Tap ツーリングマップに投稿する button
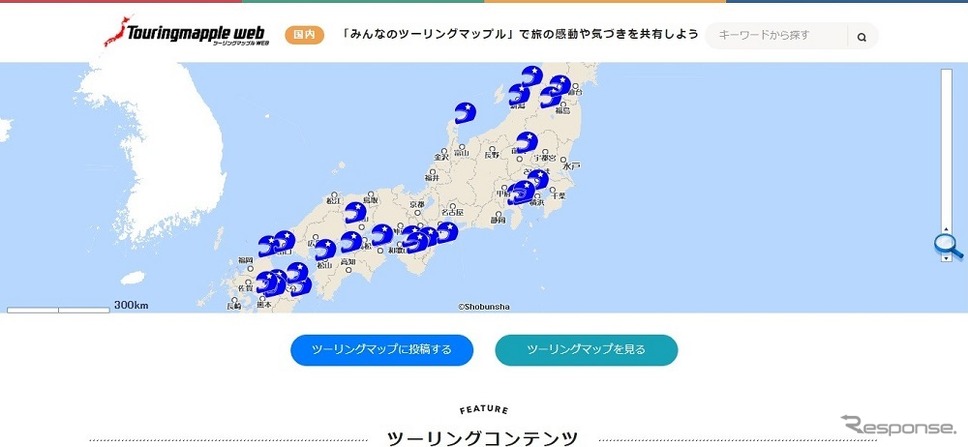 click(x=381, y=350)
